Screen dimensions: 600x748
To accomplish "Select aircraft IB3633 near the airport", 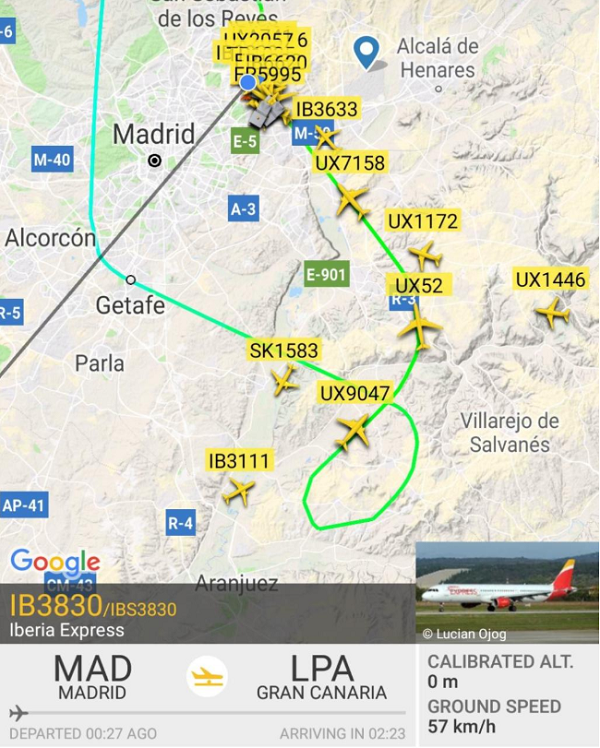I will pyautogui.click(x=323, y=137).
